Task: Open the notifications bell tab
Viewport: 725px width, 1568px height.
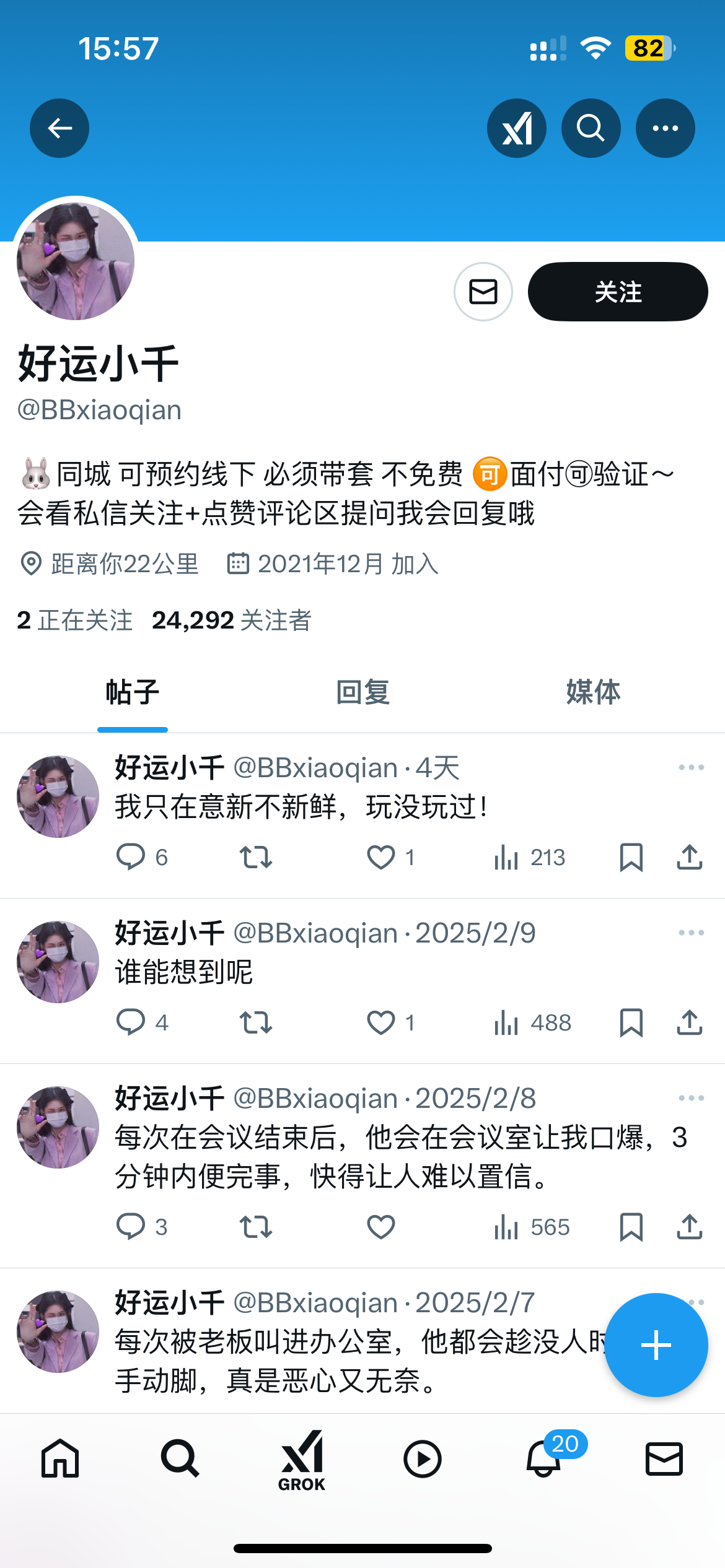Action: [544, 1459]
